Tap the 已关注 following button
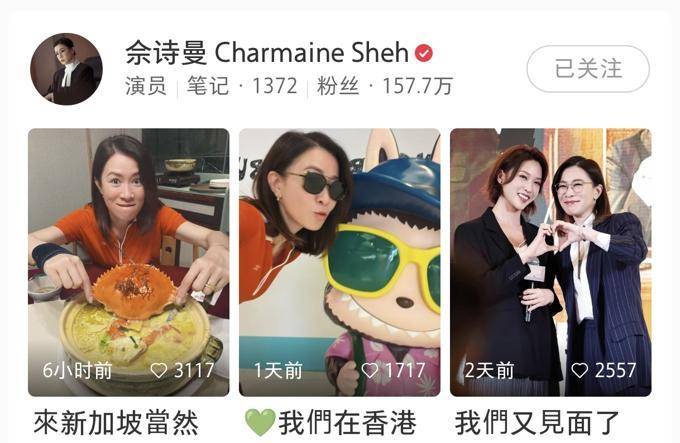The width and height of the screenshot is (680, 443). pyautogui.click(x=588, y=69)
